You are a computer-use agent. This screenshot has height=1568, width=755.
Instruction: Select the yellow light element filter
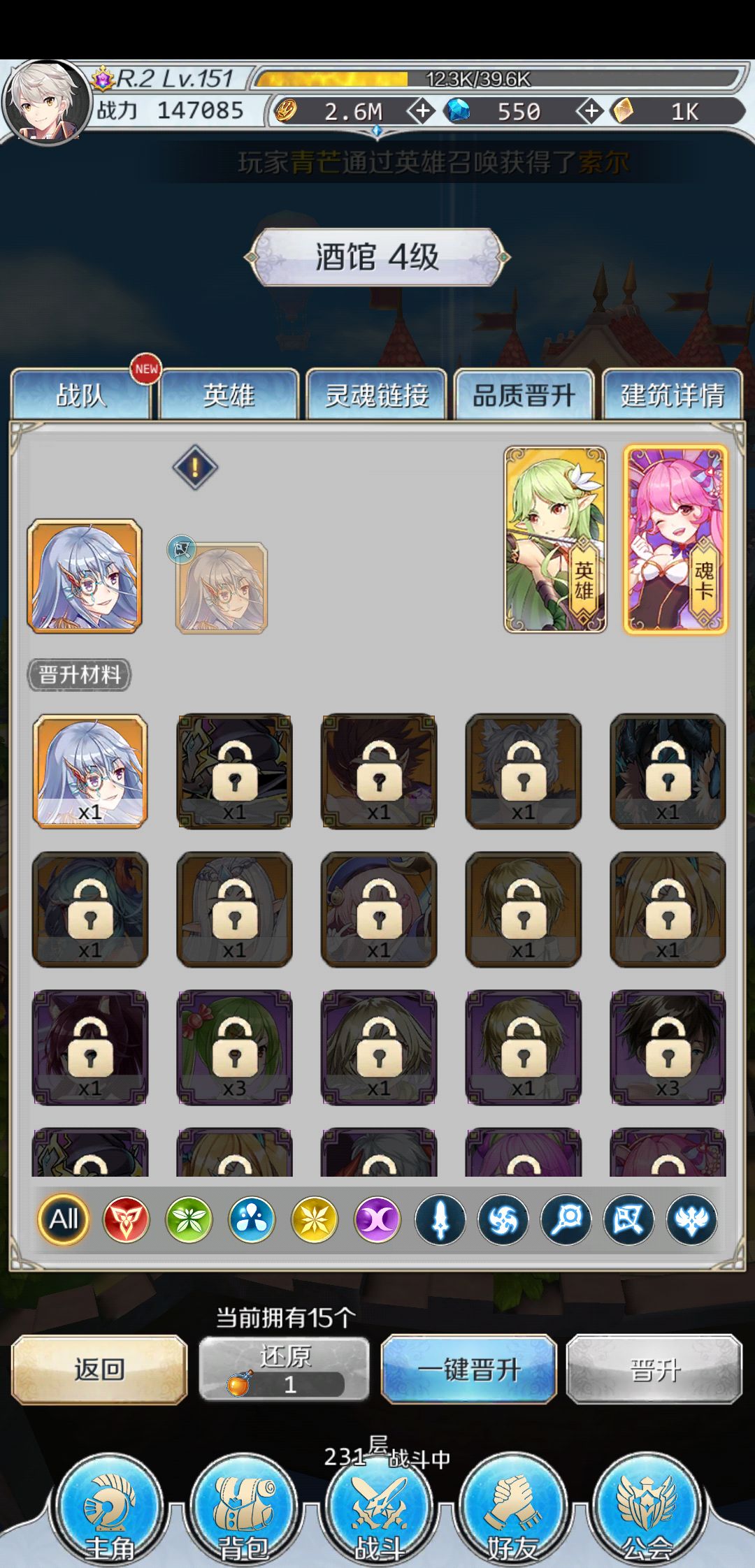315,1219
